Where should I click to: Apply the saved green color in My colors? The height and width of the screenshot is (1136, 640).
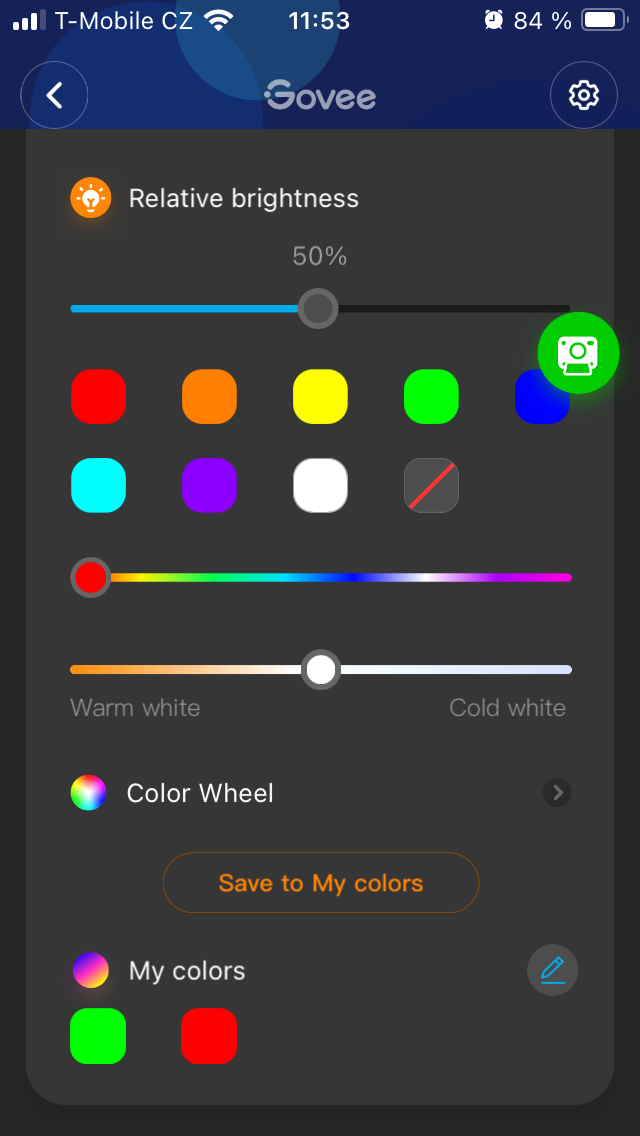click(98, 1035)
